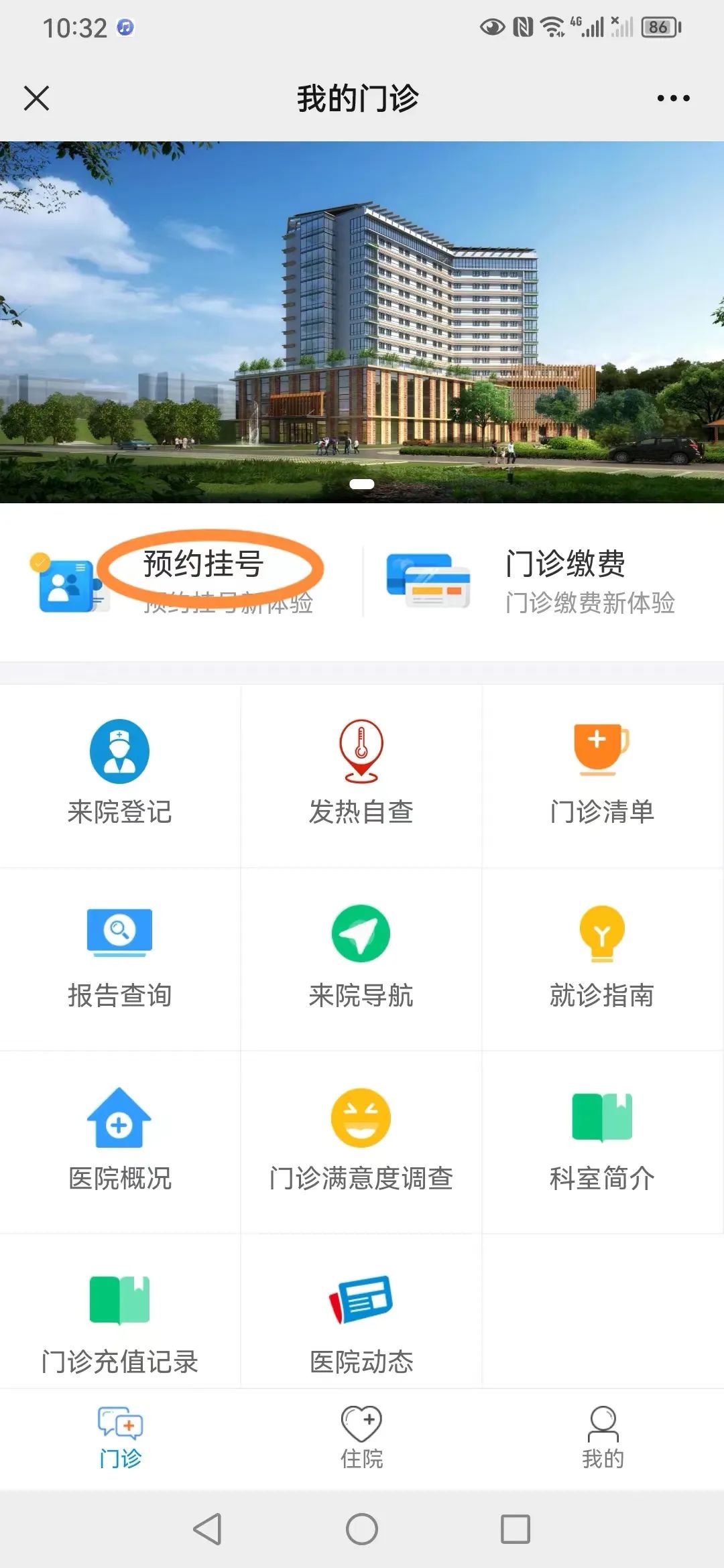View the 门诊清单 outpatient bill list

coord(602,774)
